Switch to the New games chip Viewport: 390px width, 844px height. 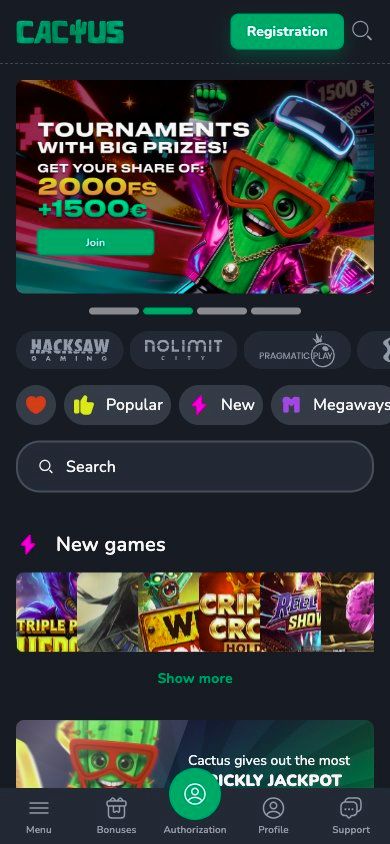[221, 405]
